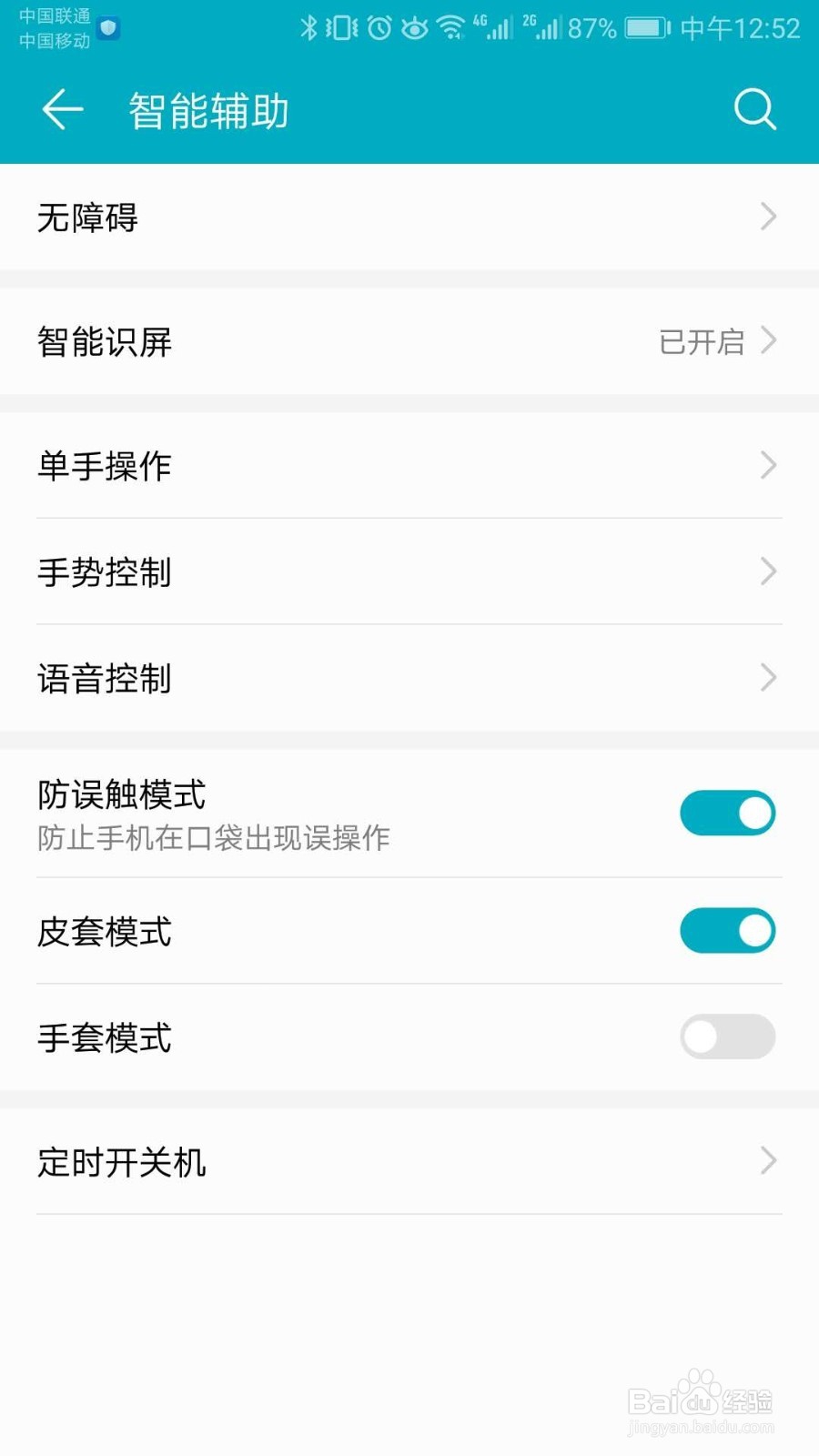Image resolution: width=819 pixels, height=1456 pixels.
Task: Open 定时开关机 settings
Action: [x=409, y=1161]
